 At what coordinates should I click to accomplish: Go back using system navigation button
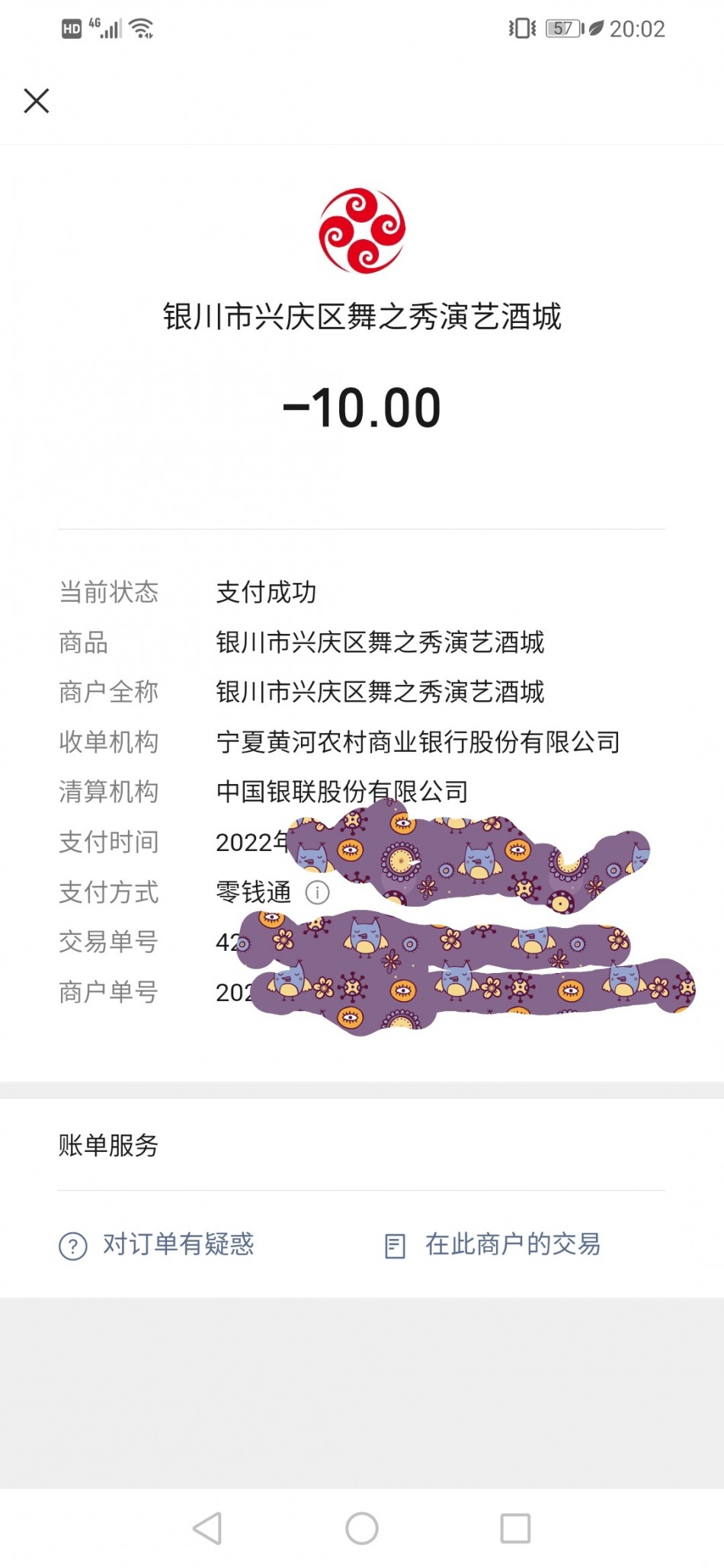tap(207, 1528)
